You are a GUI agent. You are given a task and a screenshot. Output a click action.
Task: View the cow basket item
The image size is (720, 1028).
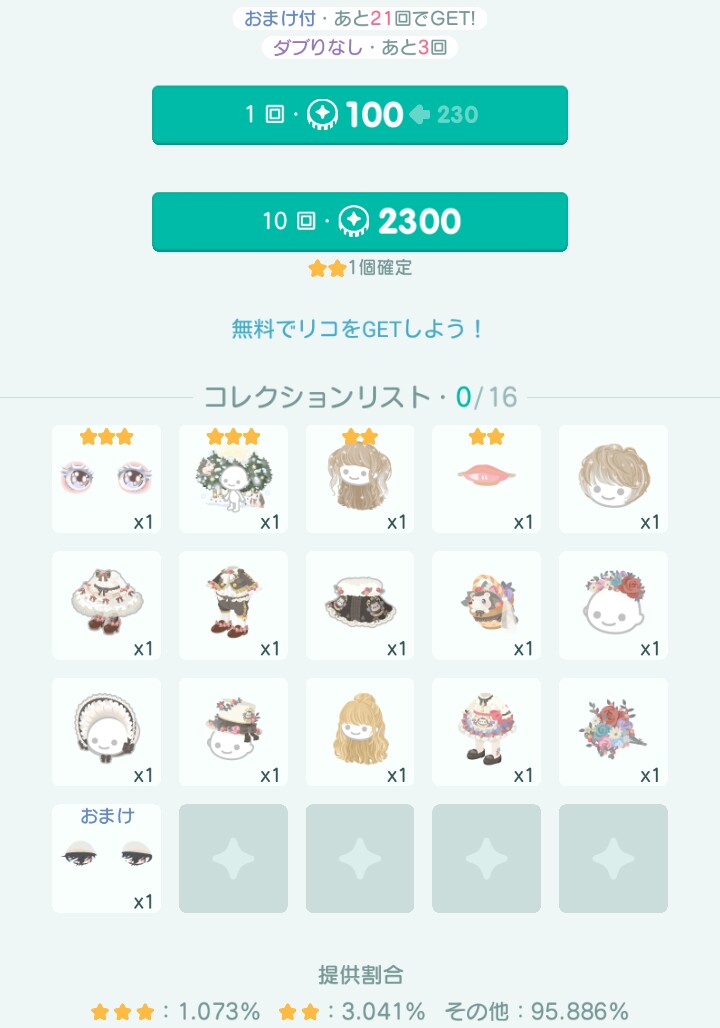[487, 605]
